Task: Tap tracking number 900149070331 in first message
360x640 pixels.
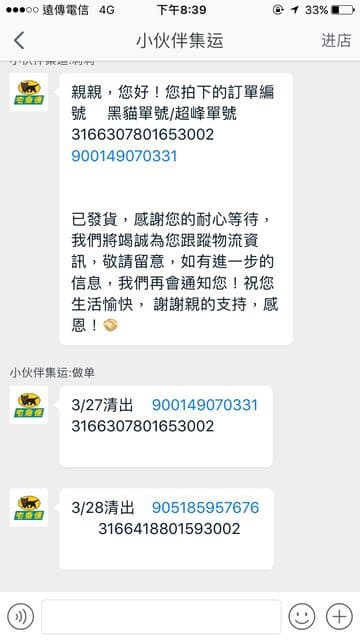Action: 124,156
